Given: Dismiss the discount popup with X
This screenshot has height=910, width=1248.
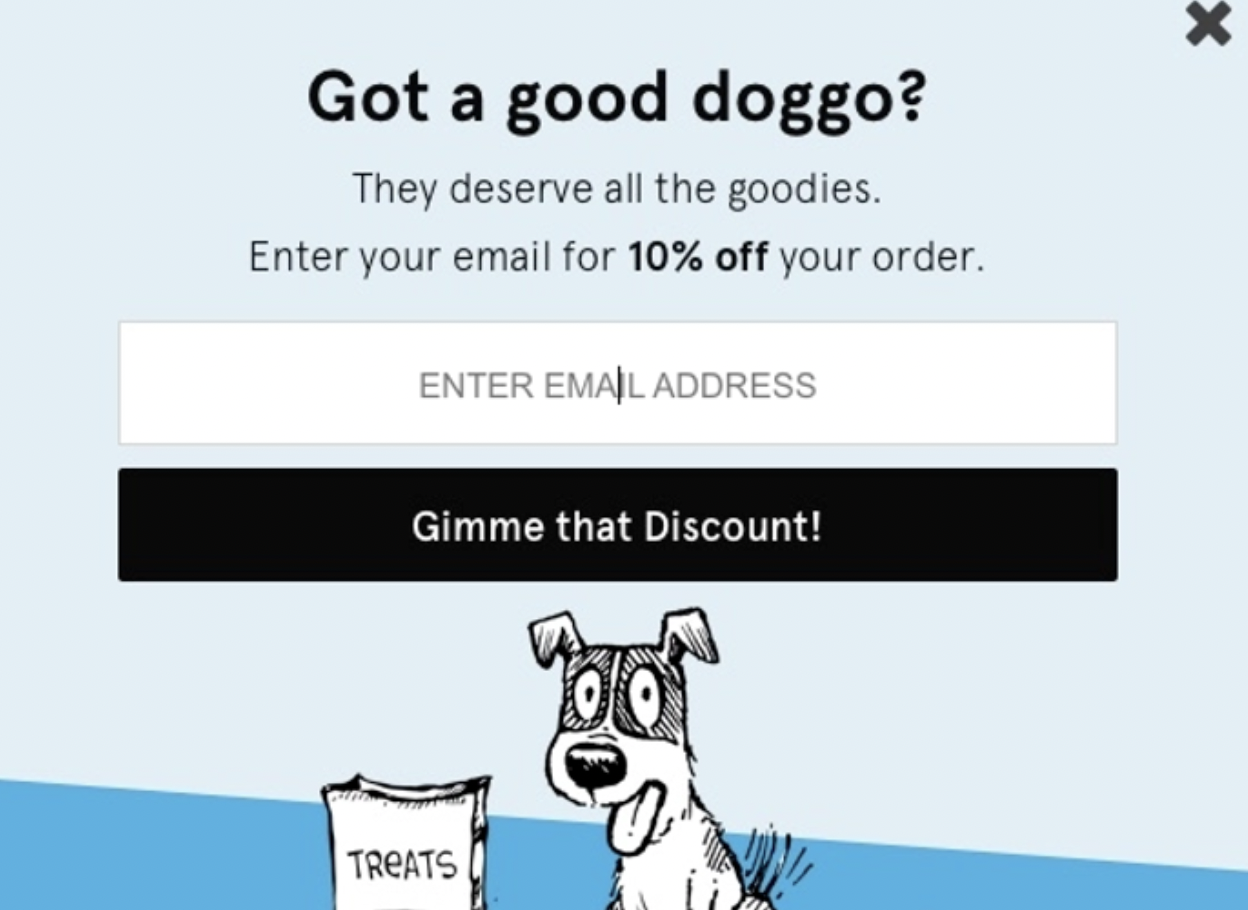Looking at the screenshot, I should (1208, 24).
